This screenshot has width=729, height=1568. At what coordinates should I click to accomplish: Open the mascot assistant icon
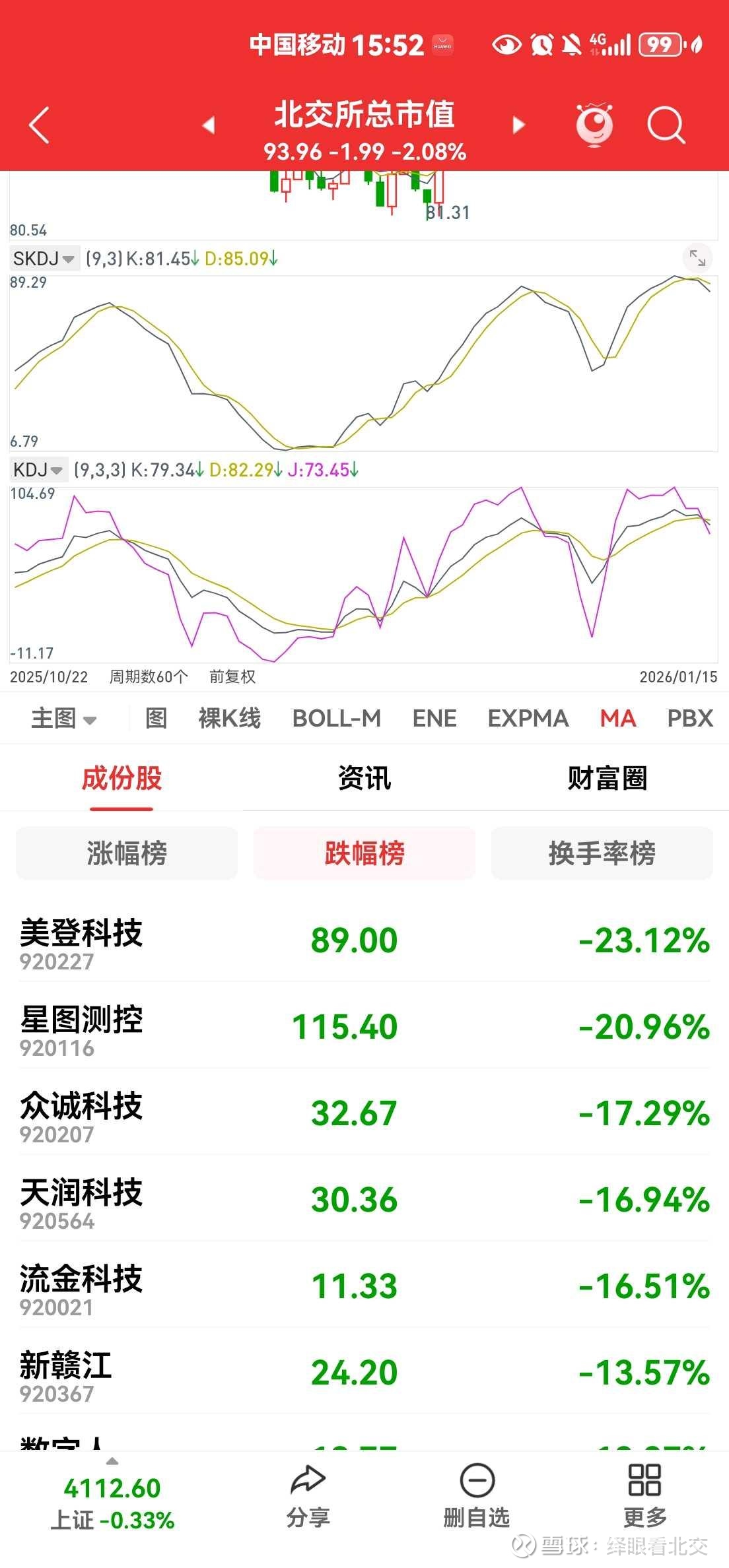point(594,125)
